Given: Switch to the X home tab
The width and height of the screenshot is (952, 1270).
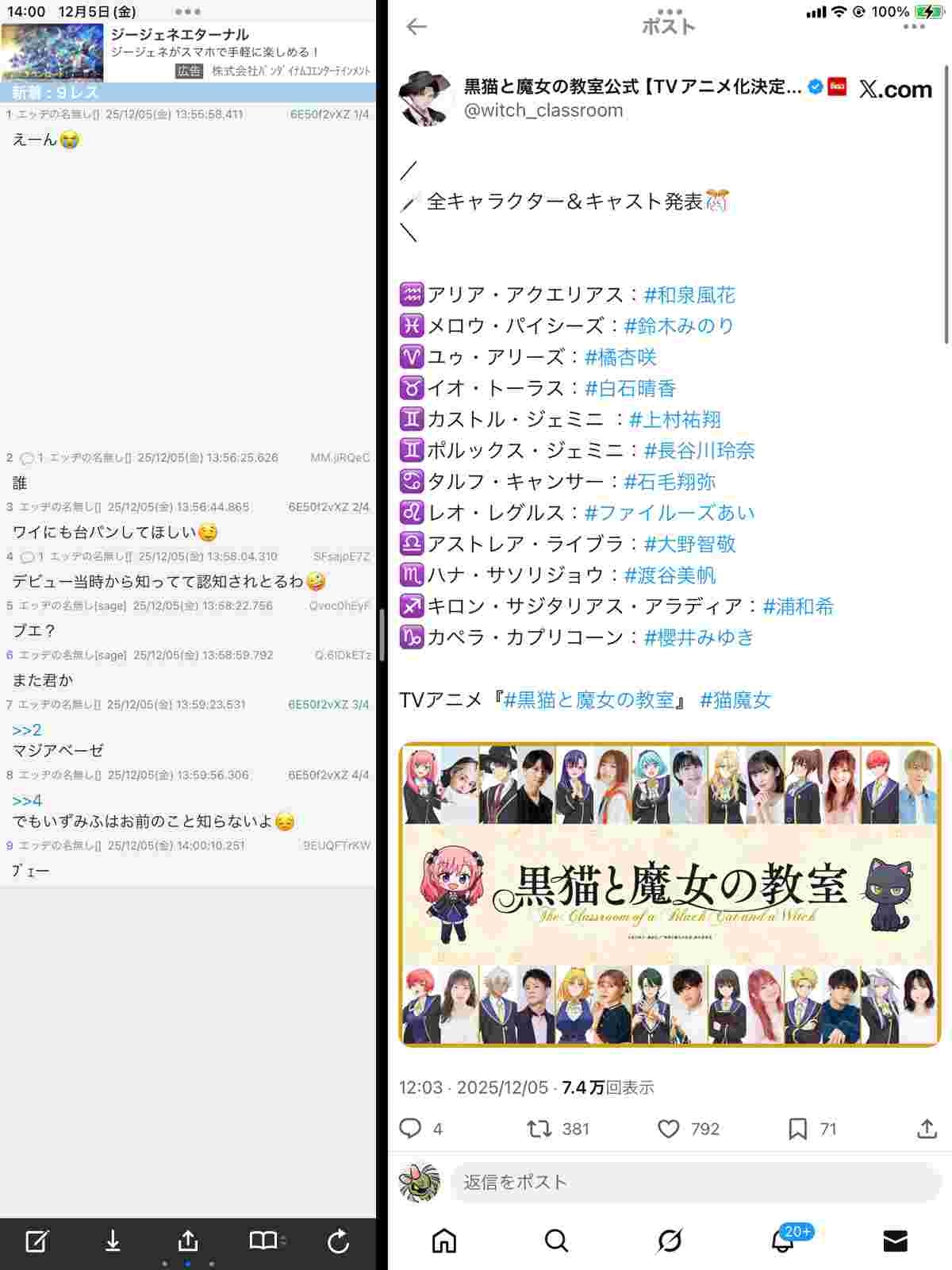Looking at the screenshot, I should (444, 1241).
